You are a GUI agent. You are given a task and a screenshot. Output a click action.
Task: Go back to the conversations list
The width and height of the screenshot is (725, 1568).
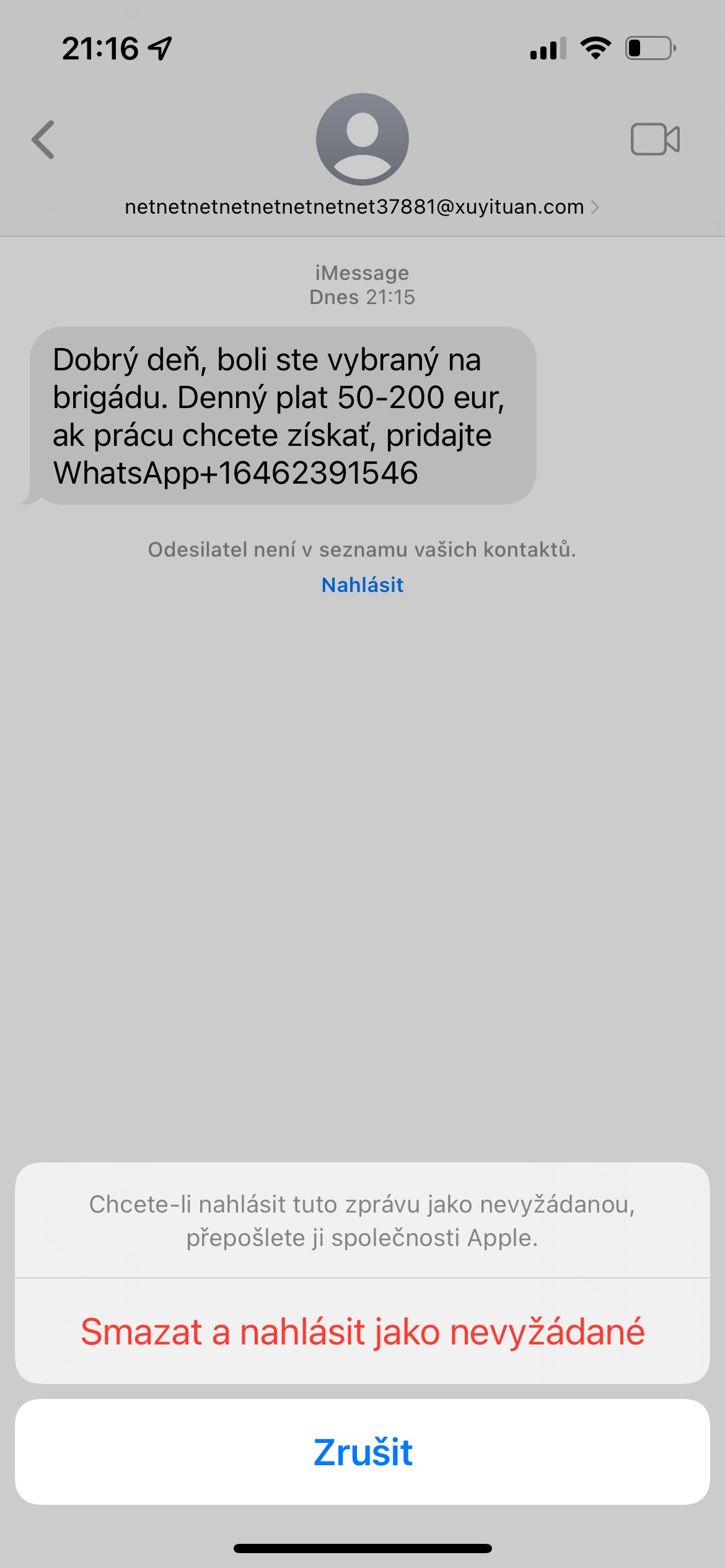pos(43,139)
